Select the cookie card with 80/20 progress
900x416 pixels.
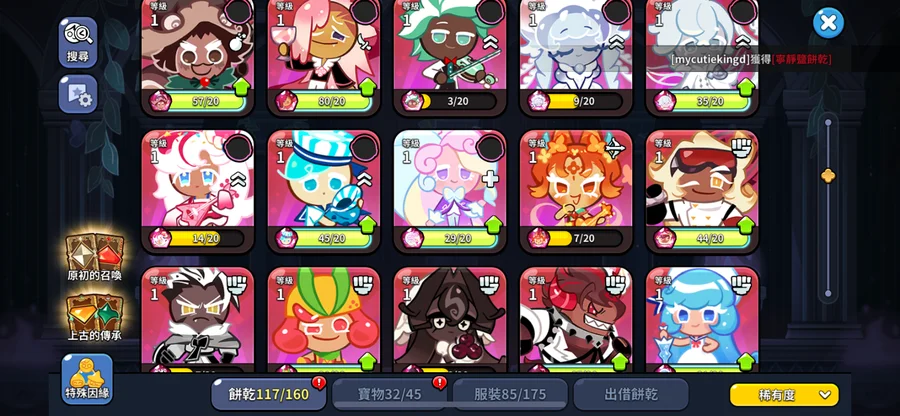click(323, 55)
